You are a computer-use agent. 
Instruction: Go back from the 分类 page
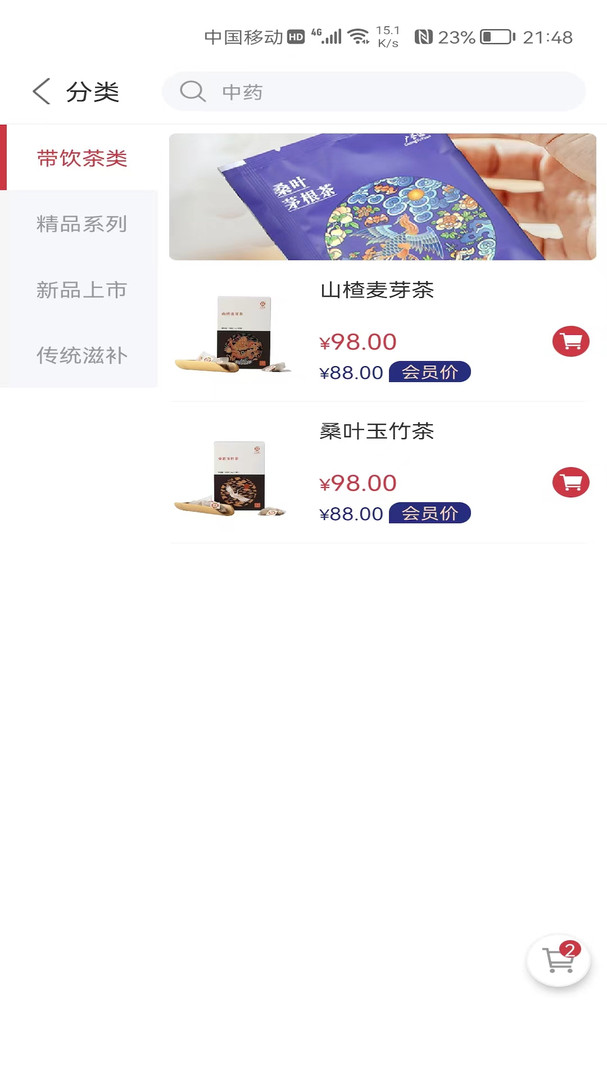tap(41, 92)
